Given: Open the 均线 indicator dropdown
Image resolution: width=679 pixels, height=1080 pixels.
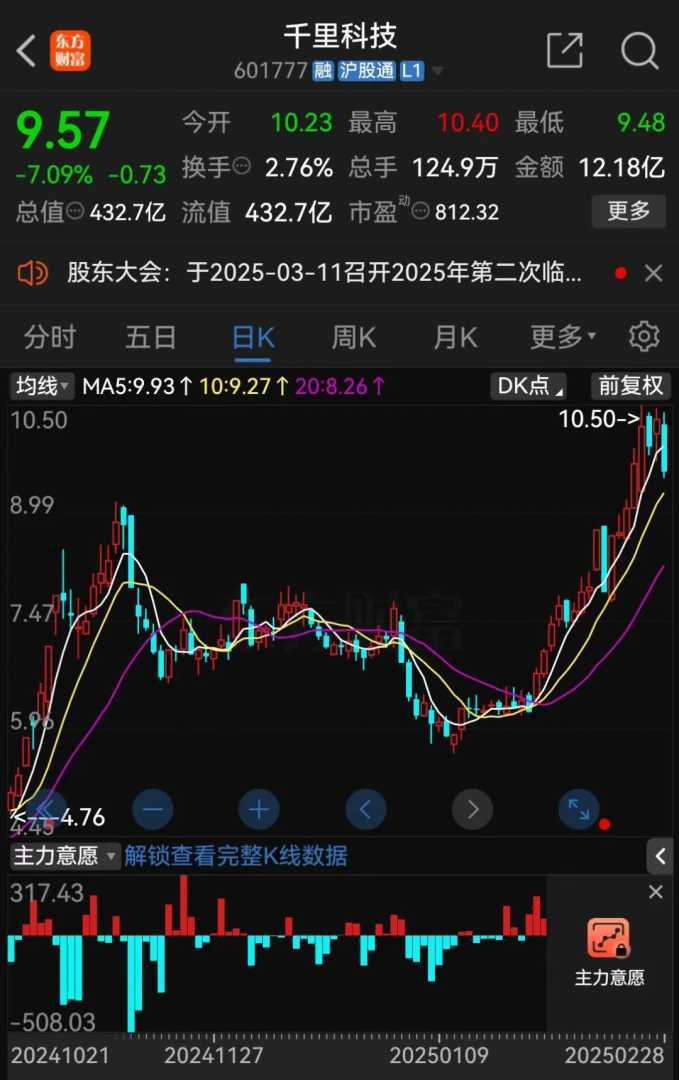Looking at the screenshot, I should (x=42, y=386).
